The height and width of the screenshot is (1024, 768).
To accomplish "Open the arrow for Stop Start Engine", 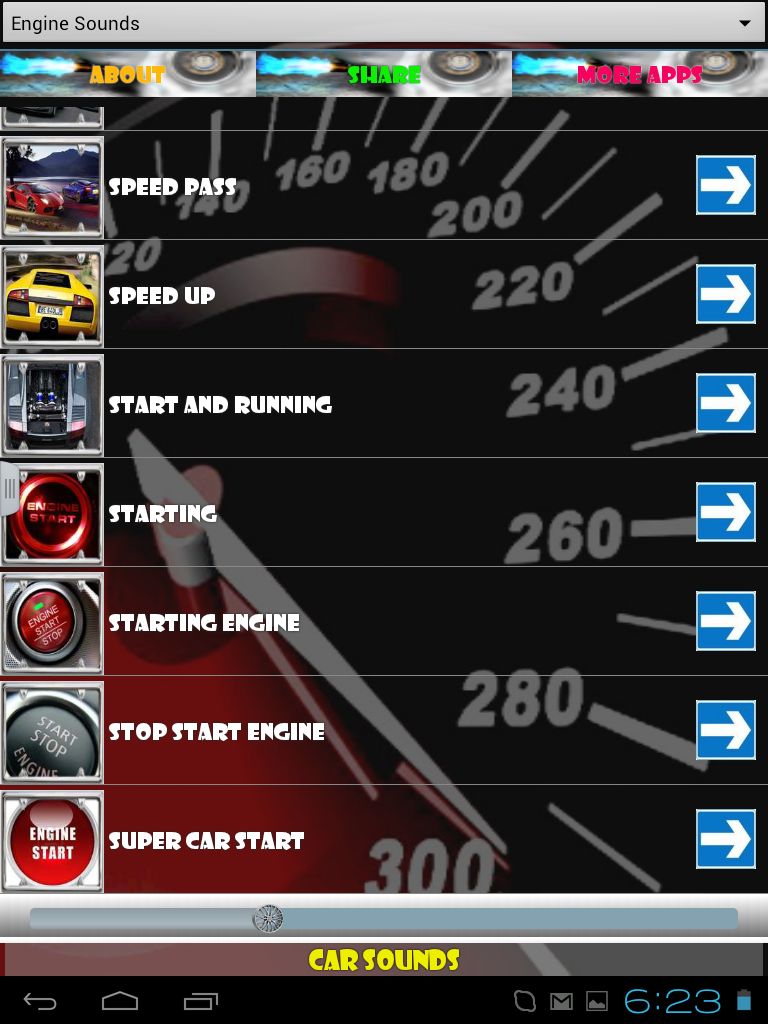I will click(725, 730).
